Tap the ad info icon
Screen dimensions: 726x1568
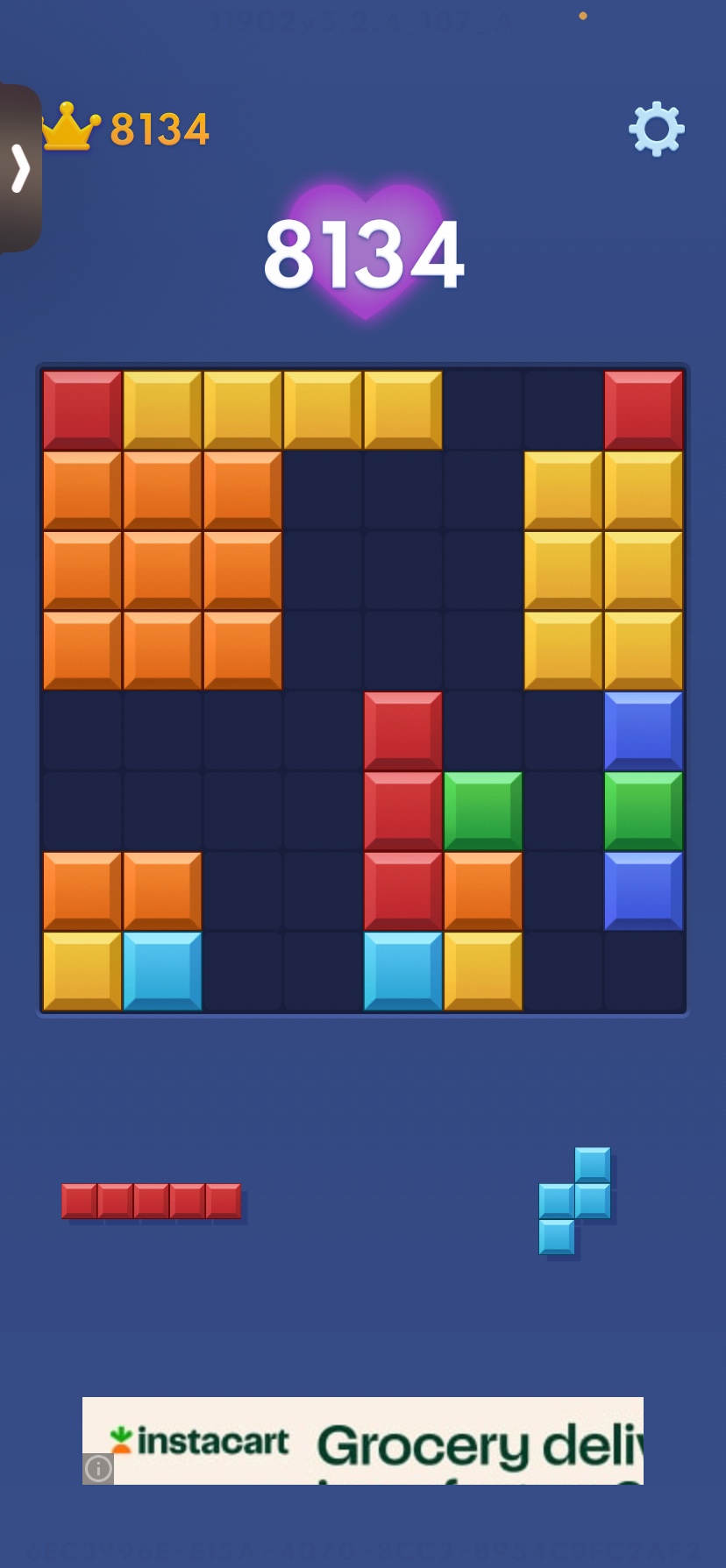tap(98, 1468)
